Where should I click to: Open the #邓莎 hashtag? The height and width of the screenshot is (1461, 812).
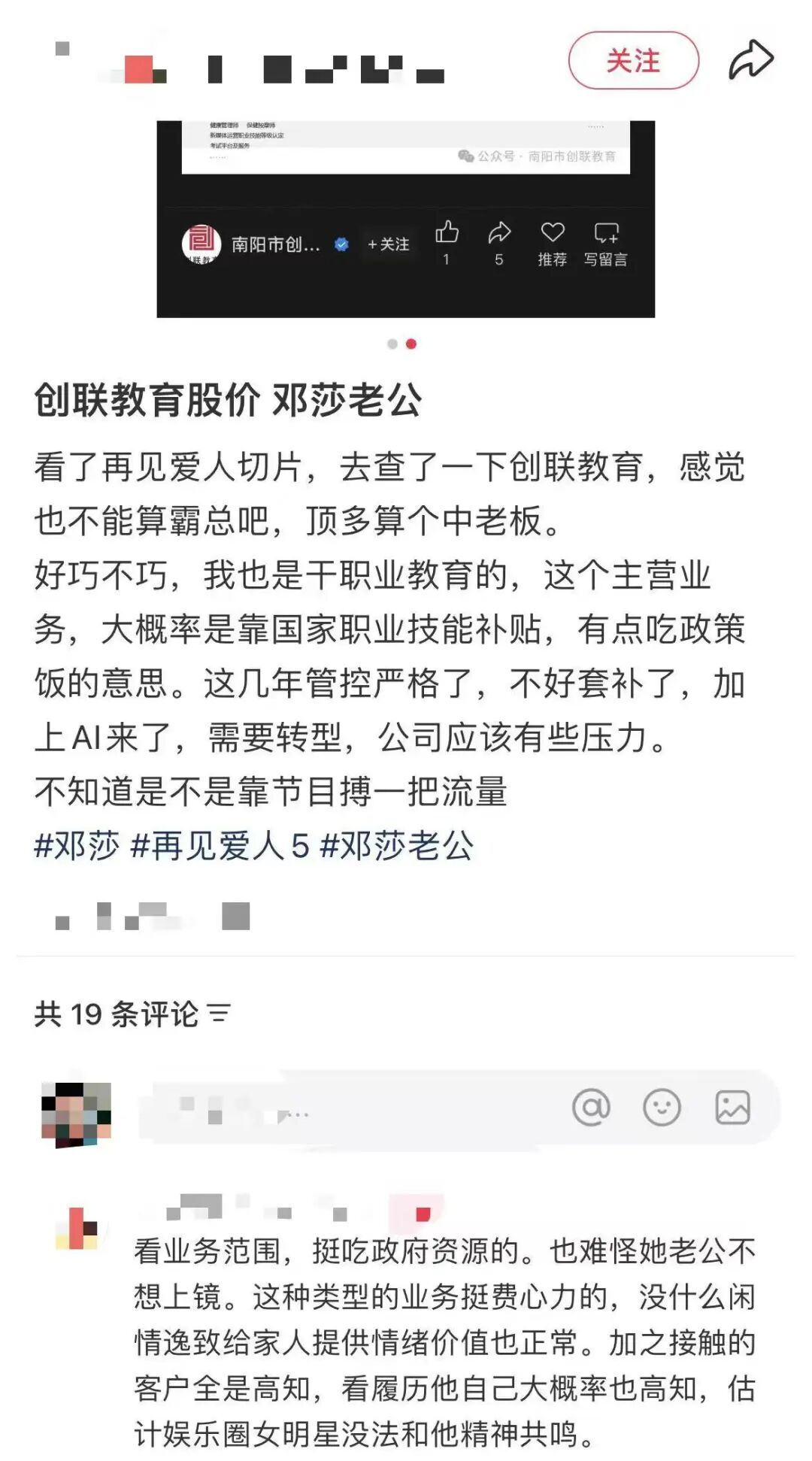pyautogui.click(x=77, y=846)
